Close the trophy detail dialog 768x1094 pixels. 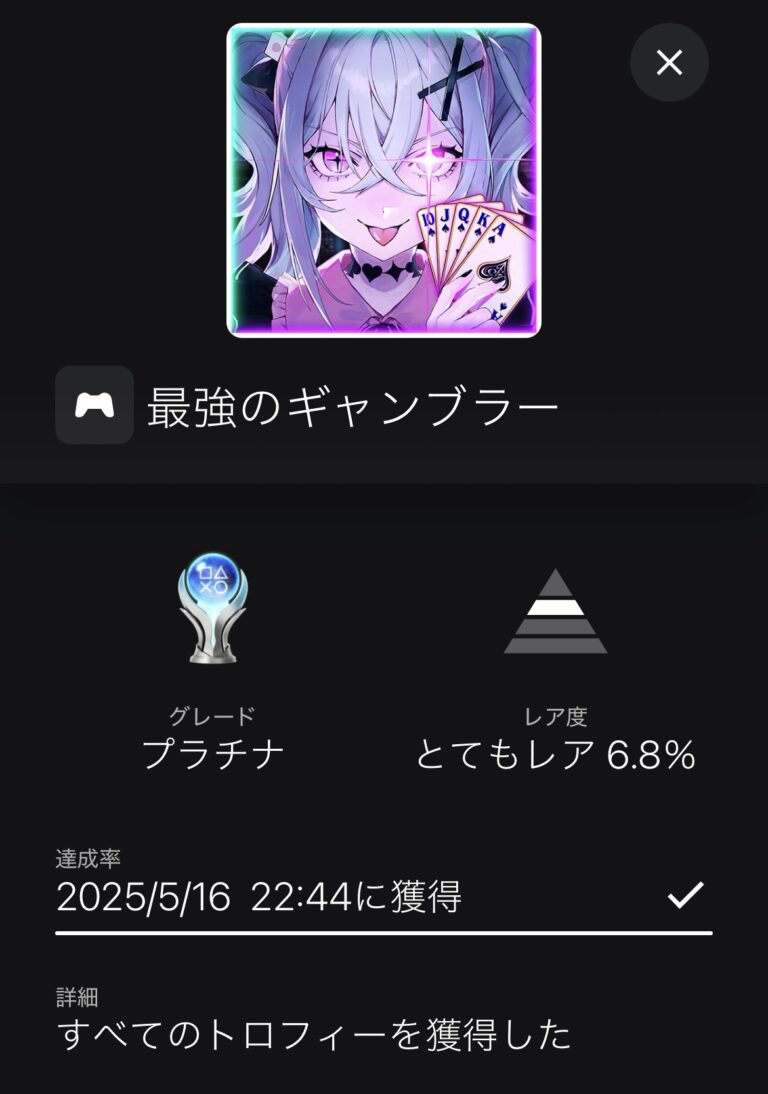669,63
